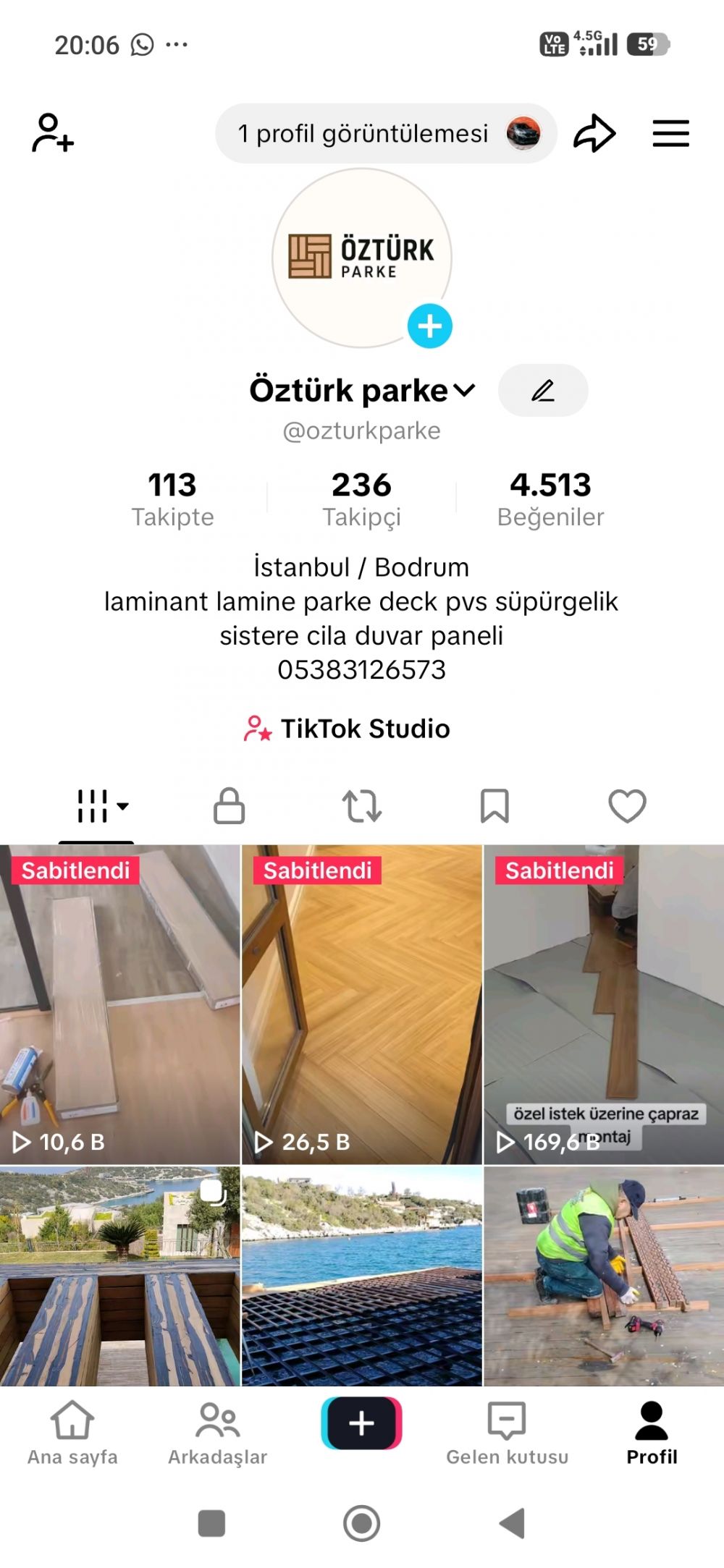Open the add friends icon
Image resolution: width=724 pixels, height=1568 pixels.
[x=52, y=133]
